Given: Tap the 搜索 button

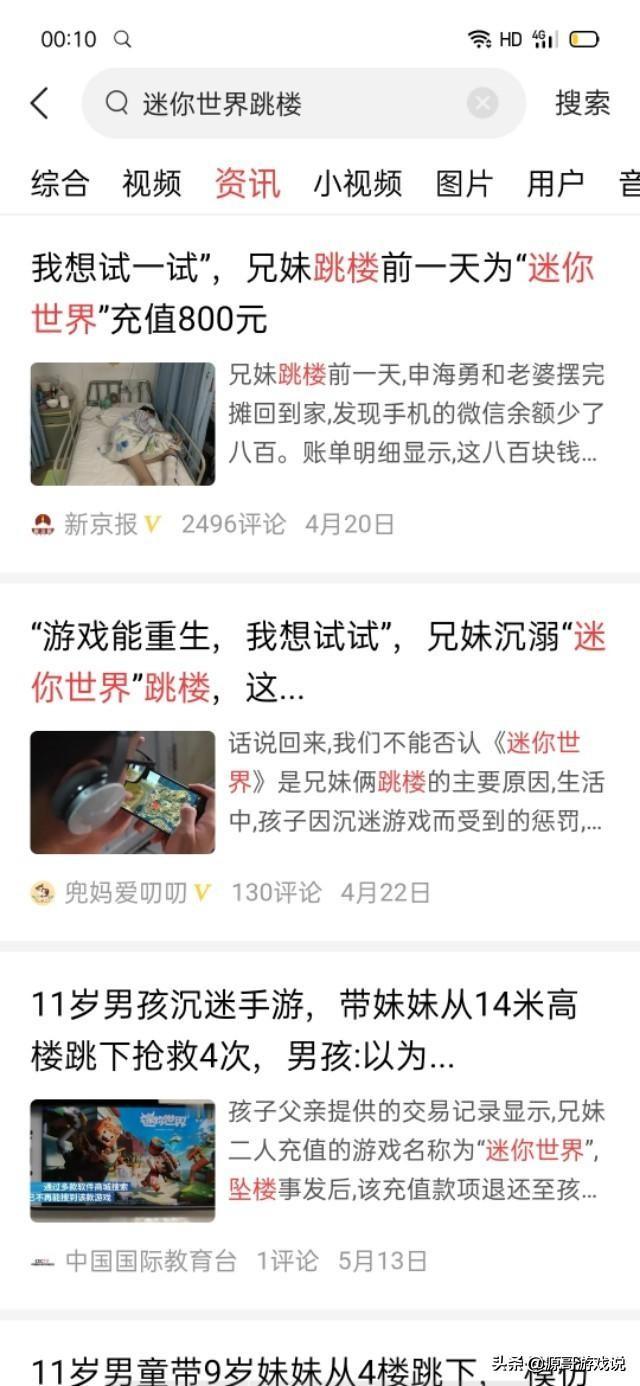Looking at the screenshot, I should coord(583,103).
